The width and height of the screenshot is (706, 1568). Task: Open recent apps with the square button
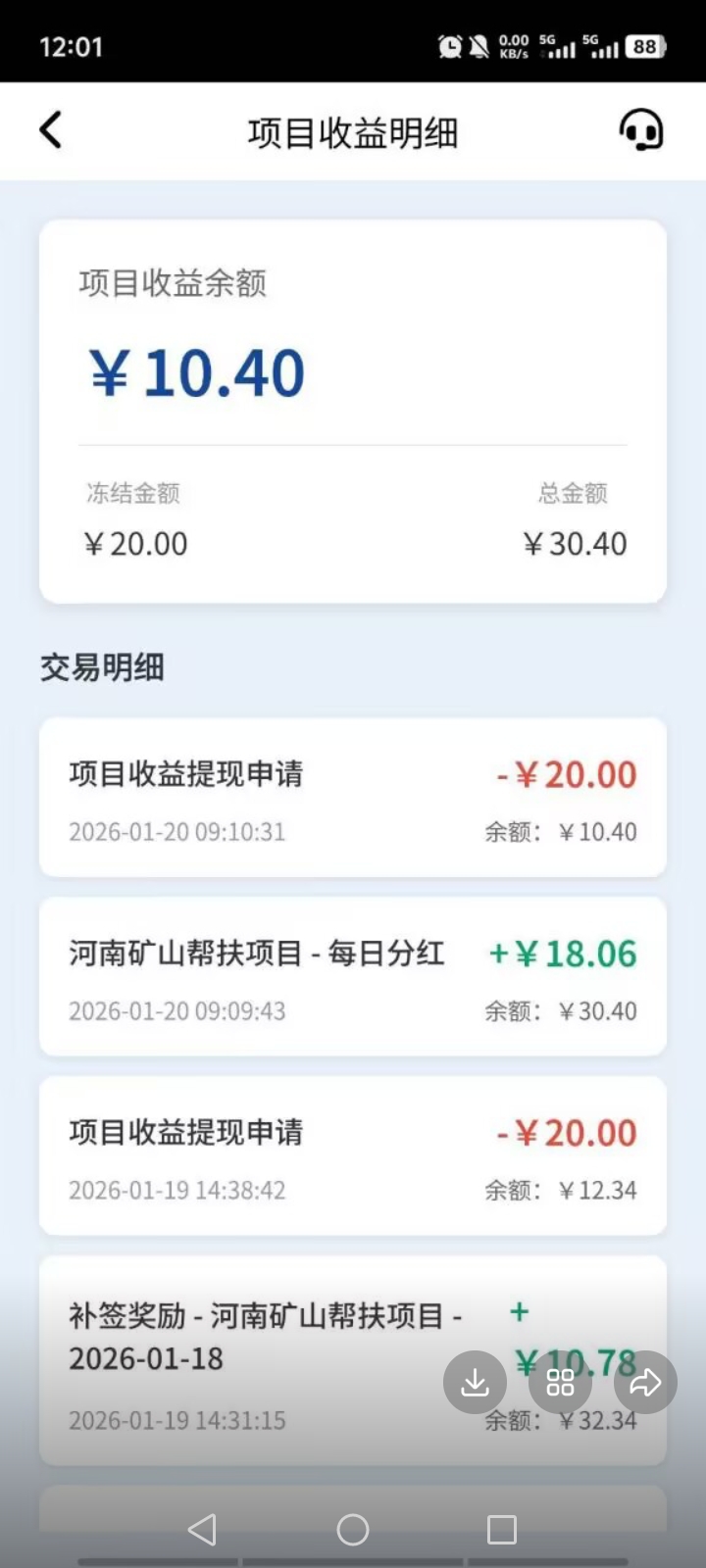503,1528
